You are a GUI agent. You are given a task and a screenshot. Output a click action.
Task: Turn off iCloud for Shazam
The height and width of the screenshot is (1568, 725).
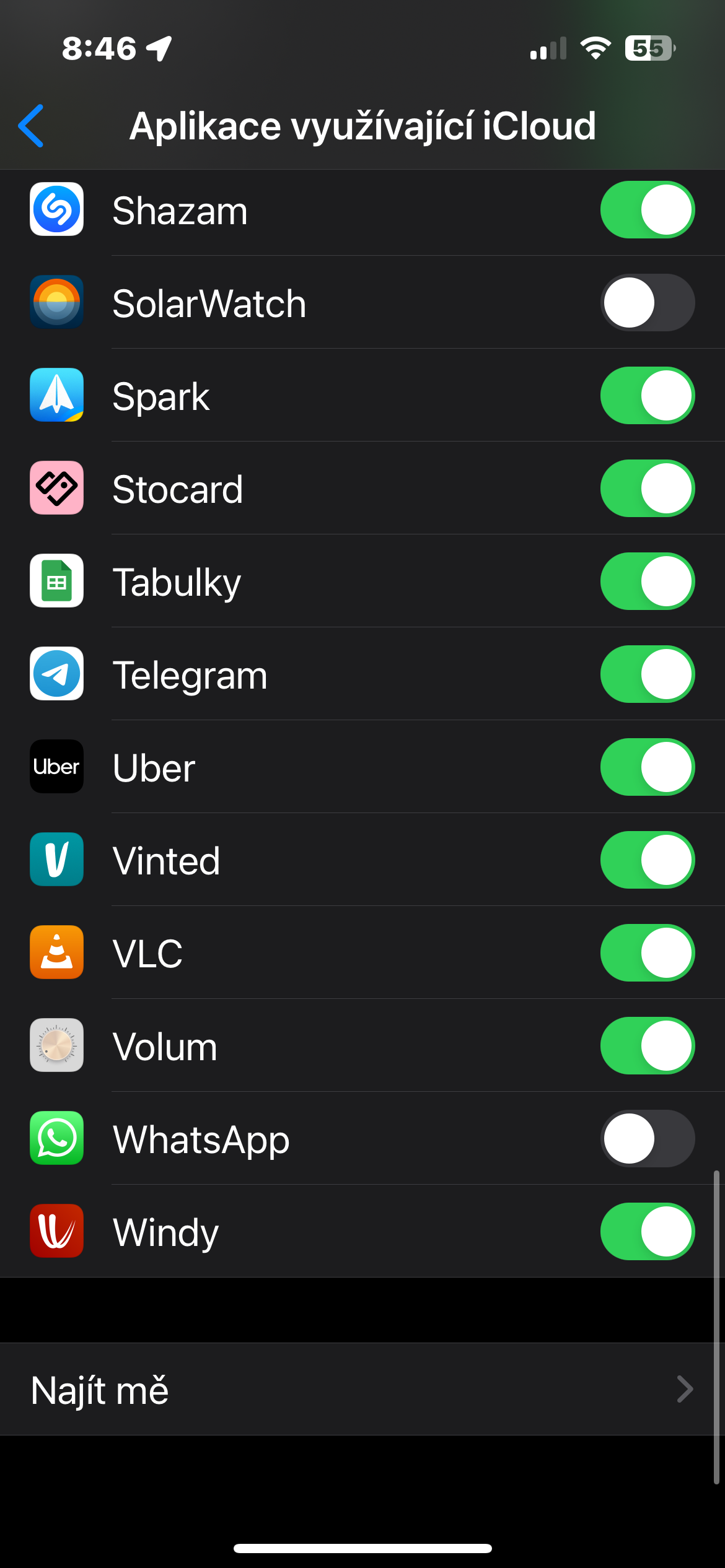click(x=647, y=210)
